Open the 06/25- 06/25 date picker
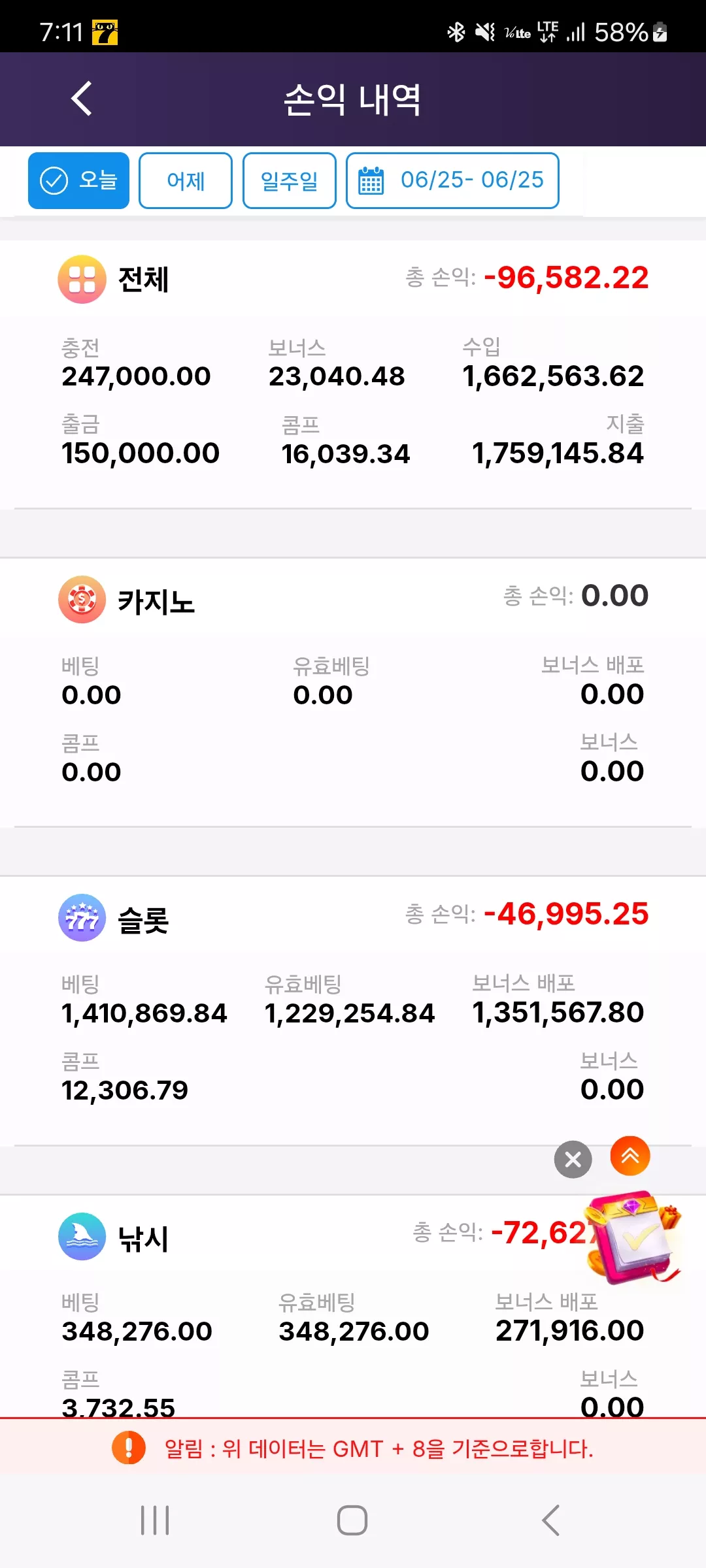The width and height of the screenshot is (706, 1568). point(452,180)
